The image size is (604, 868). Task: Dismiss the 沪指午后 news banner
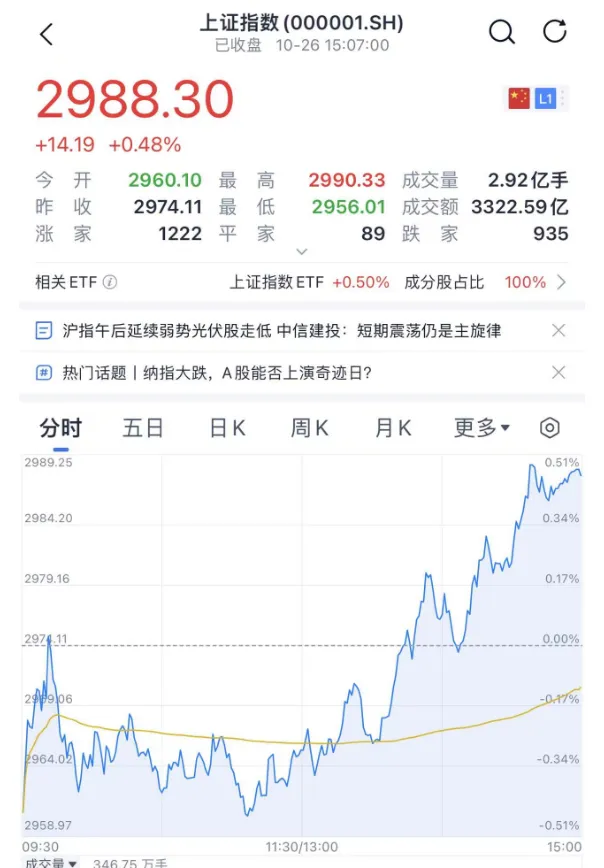[x=559, y=330]
